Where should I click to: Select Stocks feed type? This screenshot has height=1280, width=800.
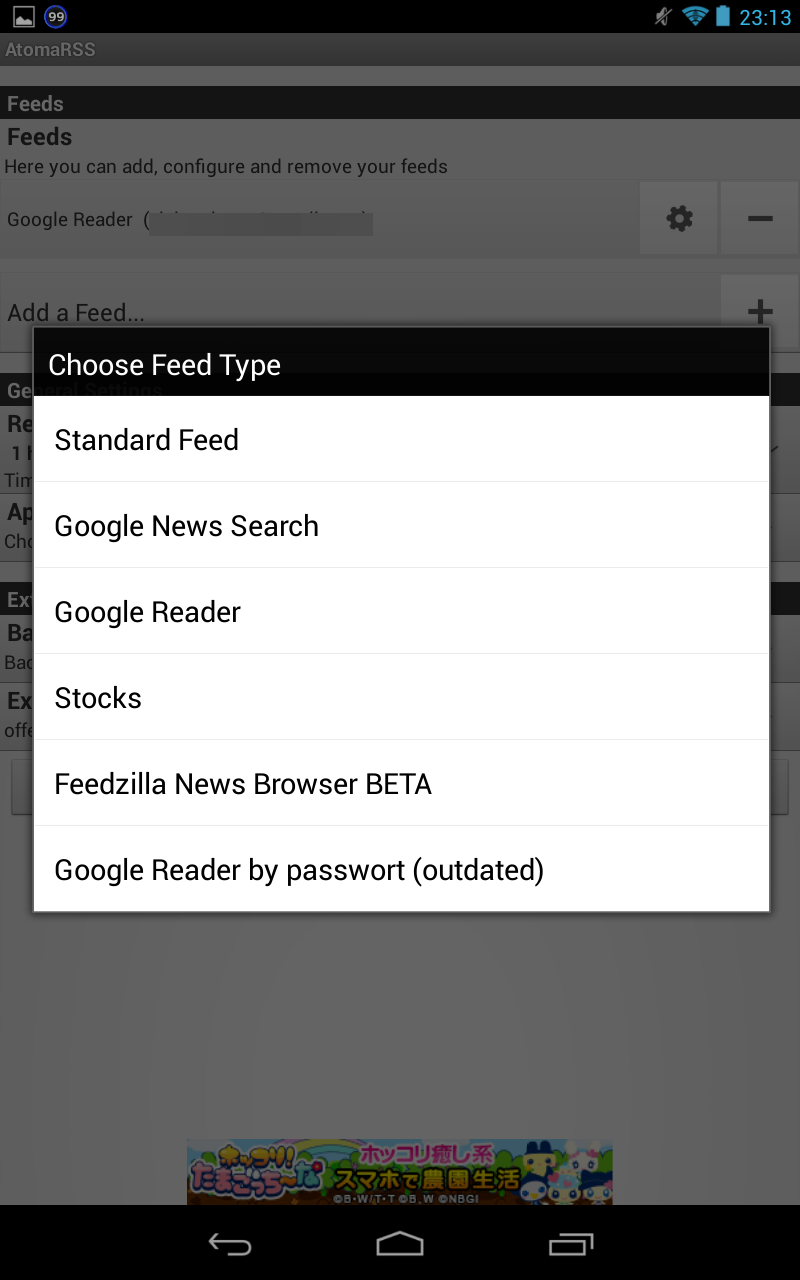click(x=400, y=698)
